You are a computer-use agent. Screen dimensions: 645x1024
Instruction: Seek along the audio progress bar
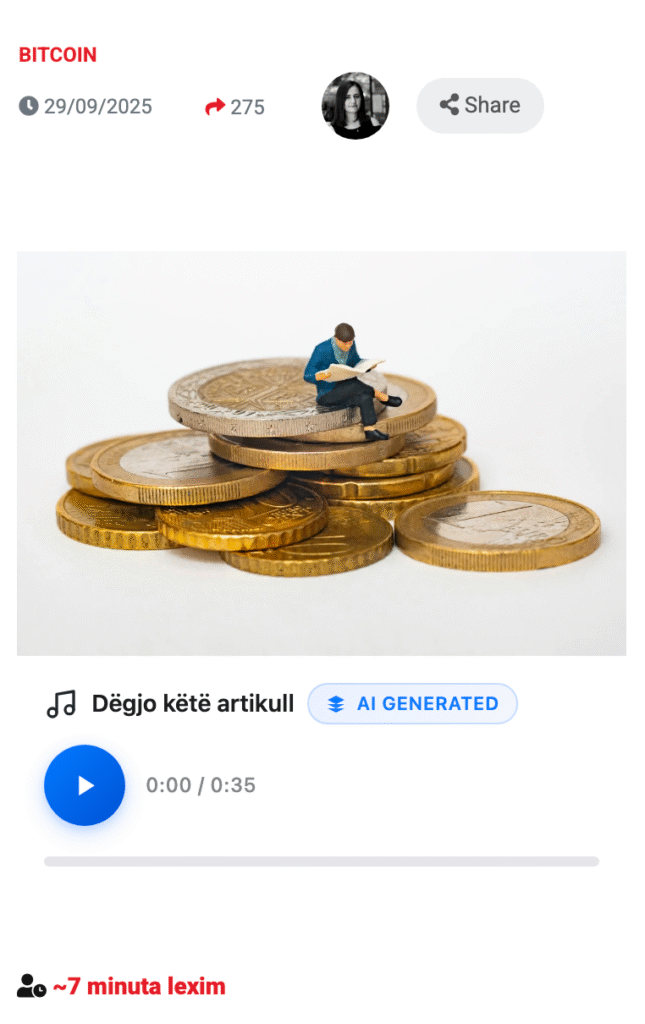point(321,861)
